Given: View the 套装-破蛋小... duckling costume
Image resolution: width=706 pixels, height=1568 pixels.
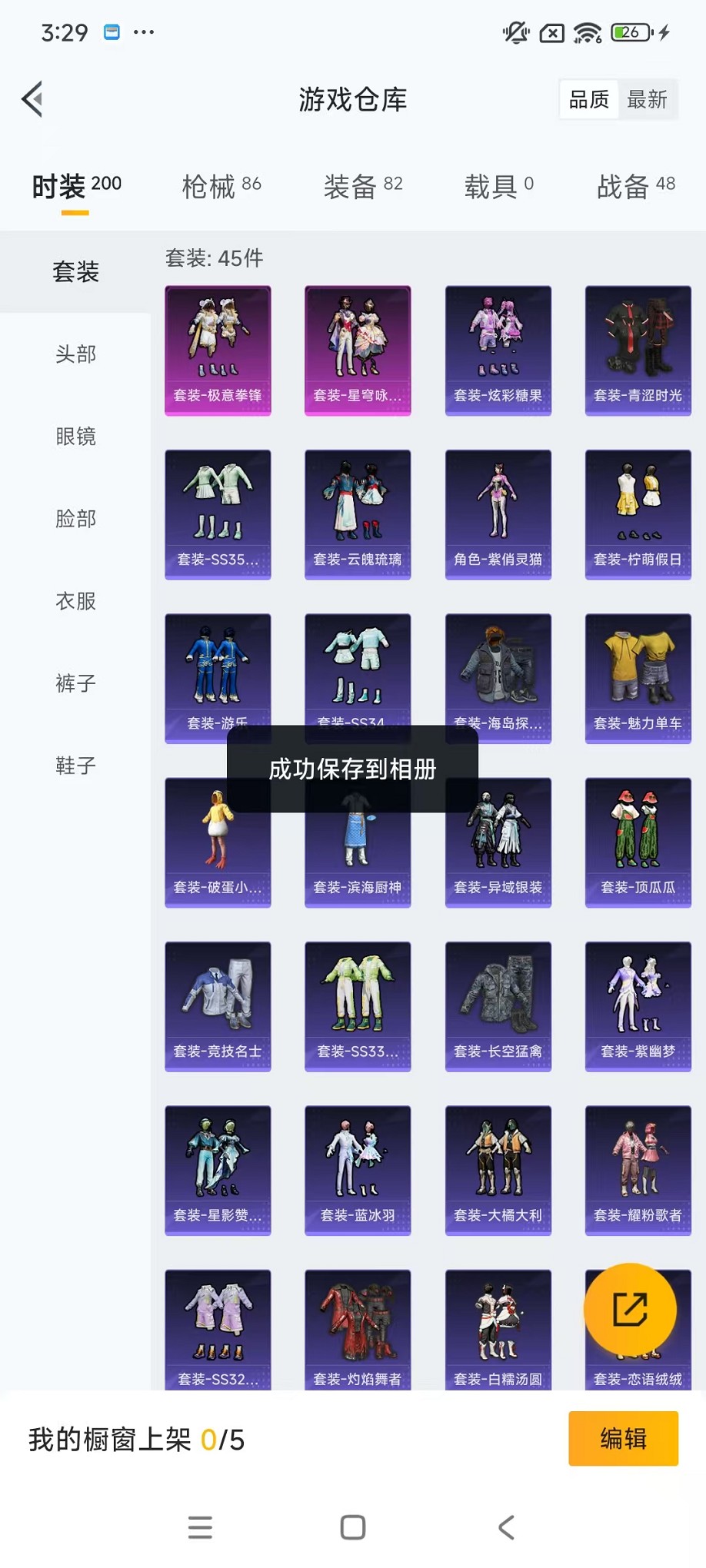Looking at the screenshot, I should 218,842.
